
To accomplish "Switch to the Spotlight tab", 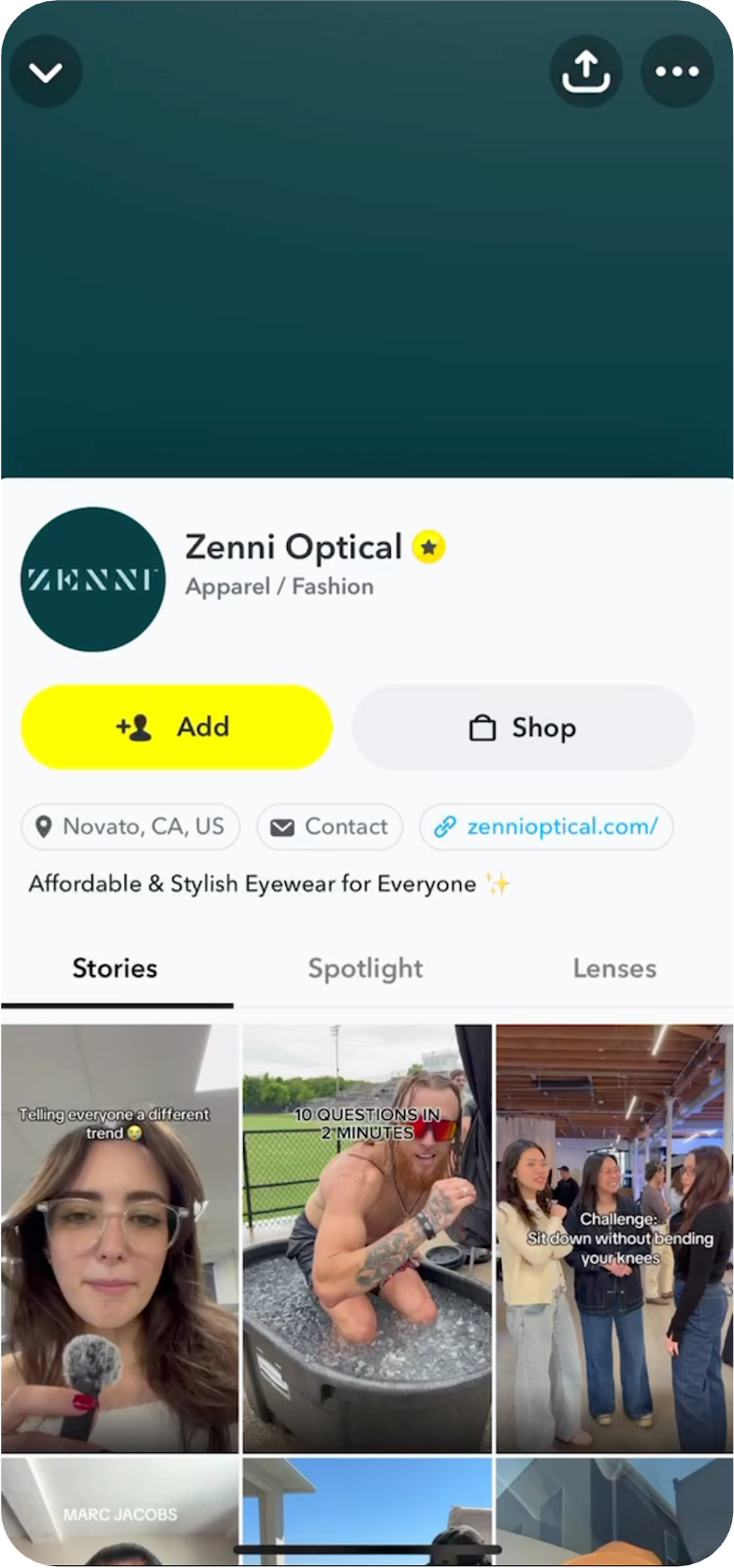I will pyautogui.click(x=366, y=969).
